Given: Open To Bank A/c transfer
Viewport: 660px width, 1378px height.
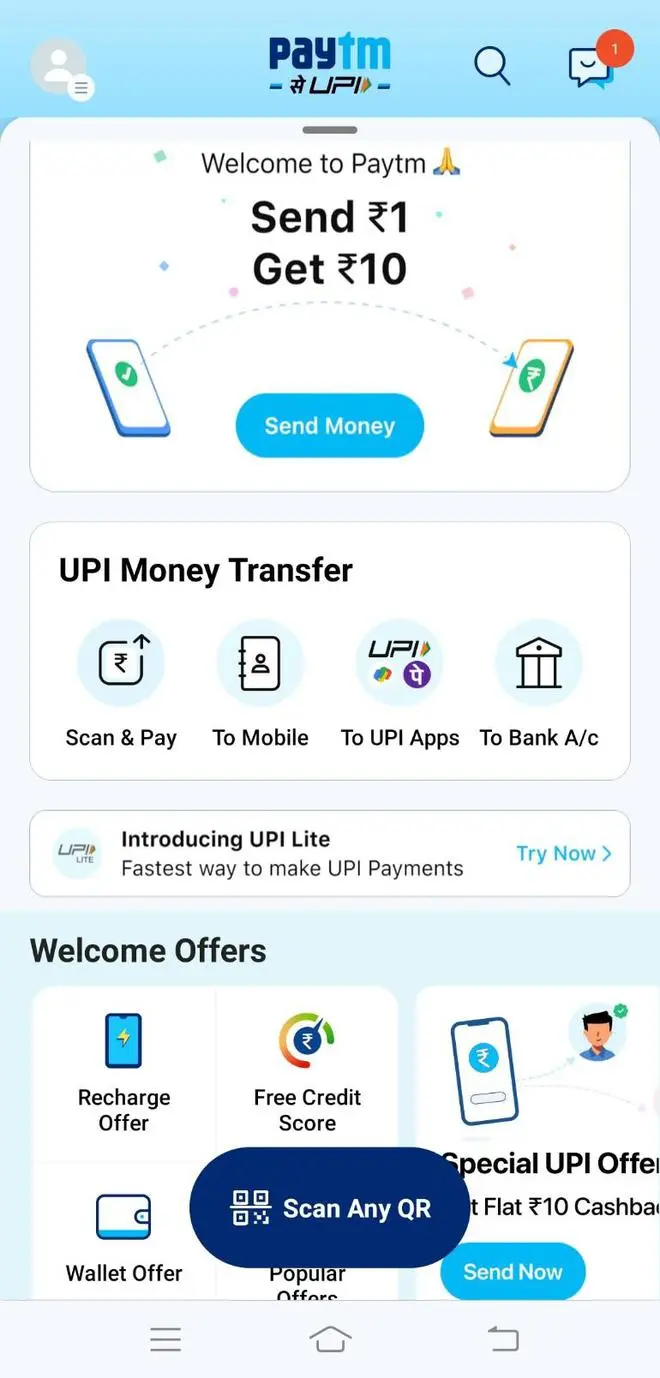Looking at the screenshot, I should click(539, 683).
